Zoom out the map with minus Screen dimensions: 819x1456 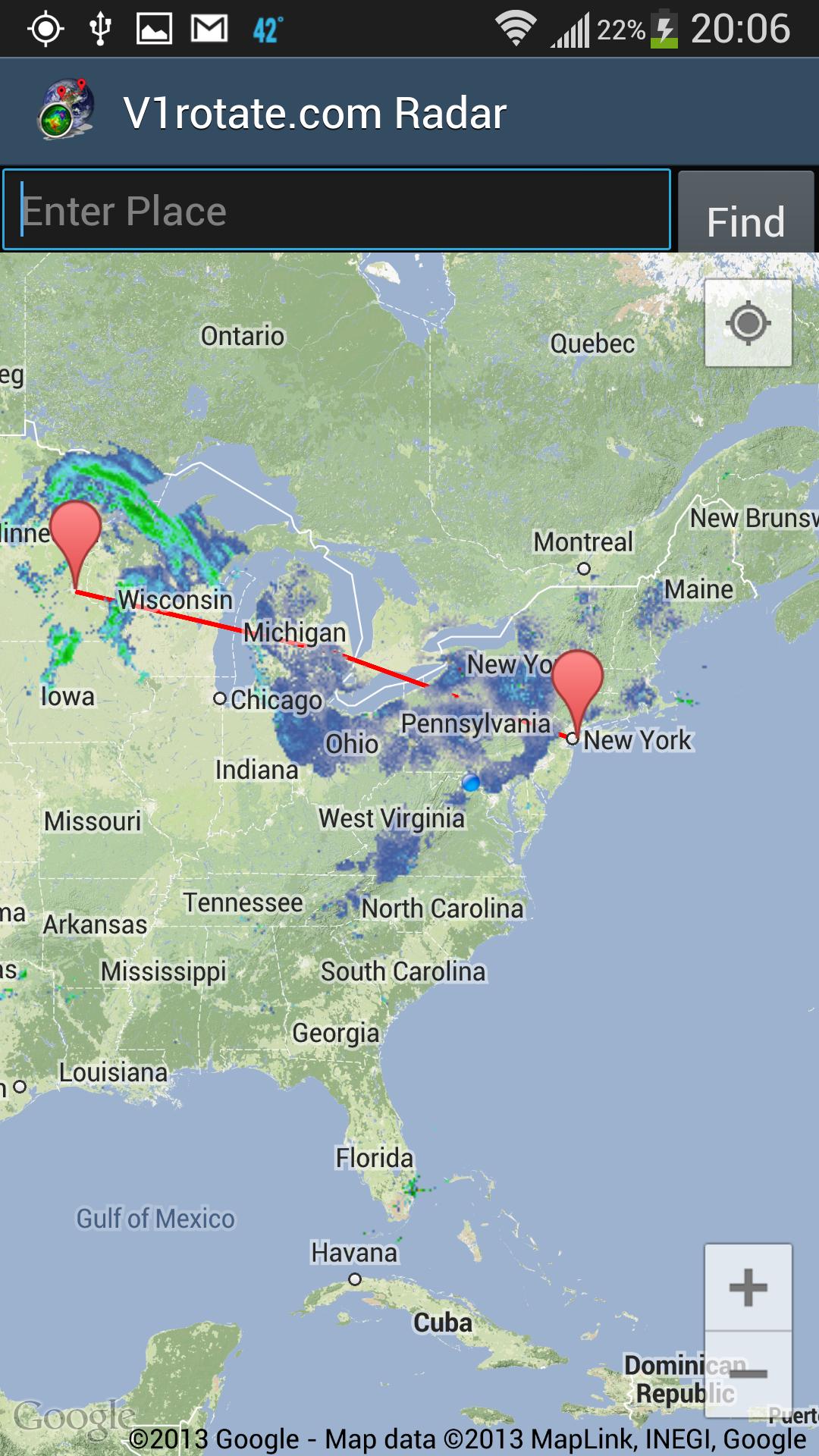[x=748, y=1373]
